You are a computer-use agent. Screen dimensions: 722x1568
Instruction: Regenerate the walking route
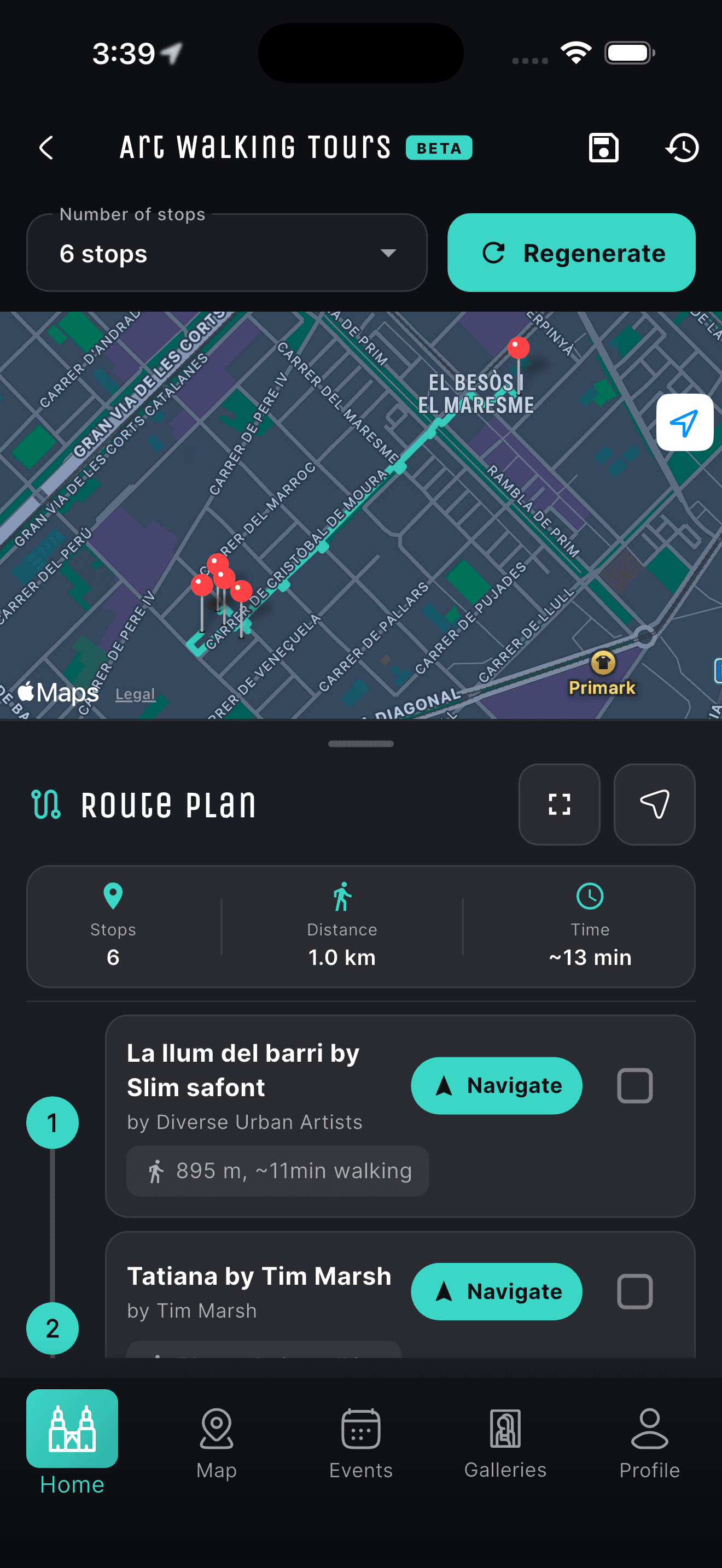[571, 253]
